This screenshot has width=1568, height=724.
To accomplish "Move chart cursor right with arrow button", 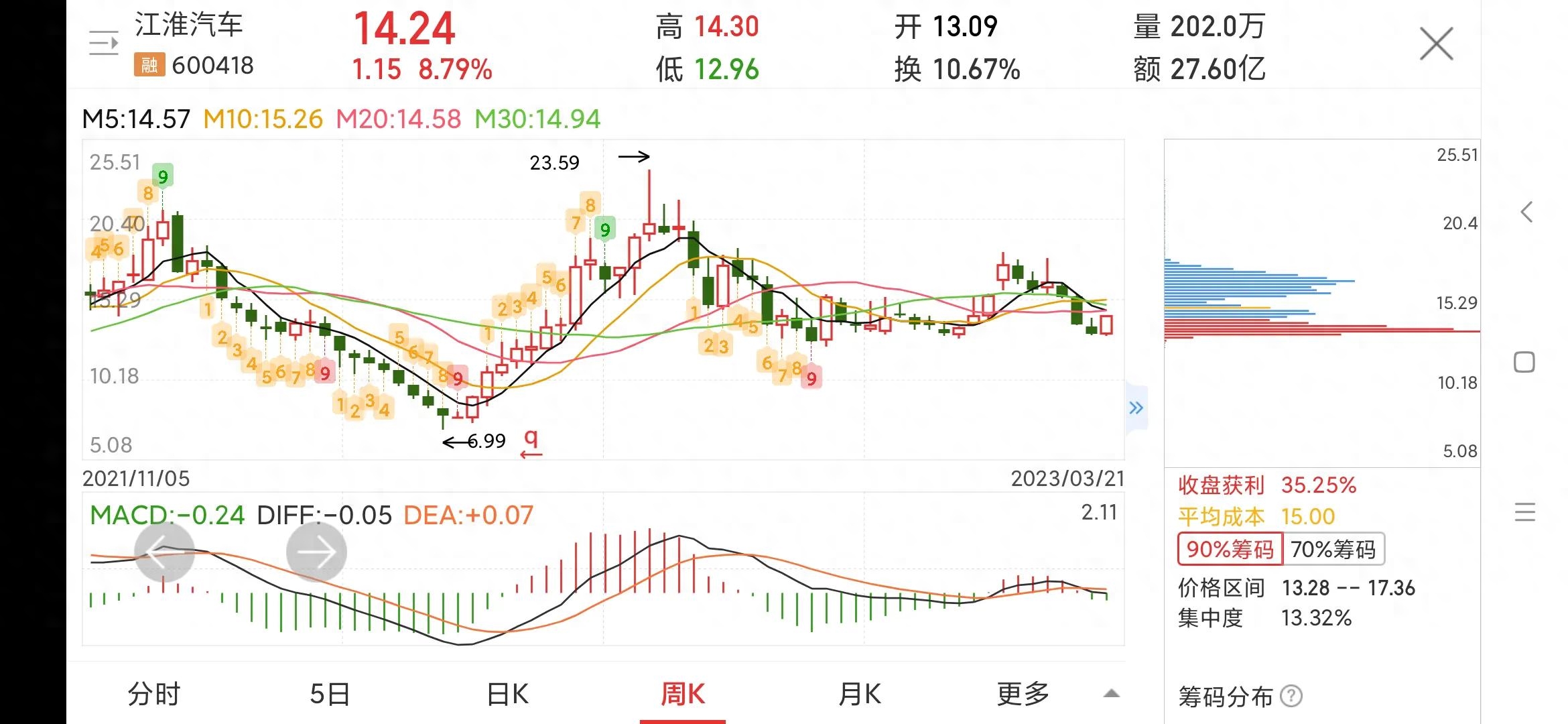I will [316, 552].
